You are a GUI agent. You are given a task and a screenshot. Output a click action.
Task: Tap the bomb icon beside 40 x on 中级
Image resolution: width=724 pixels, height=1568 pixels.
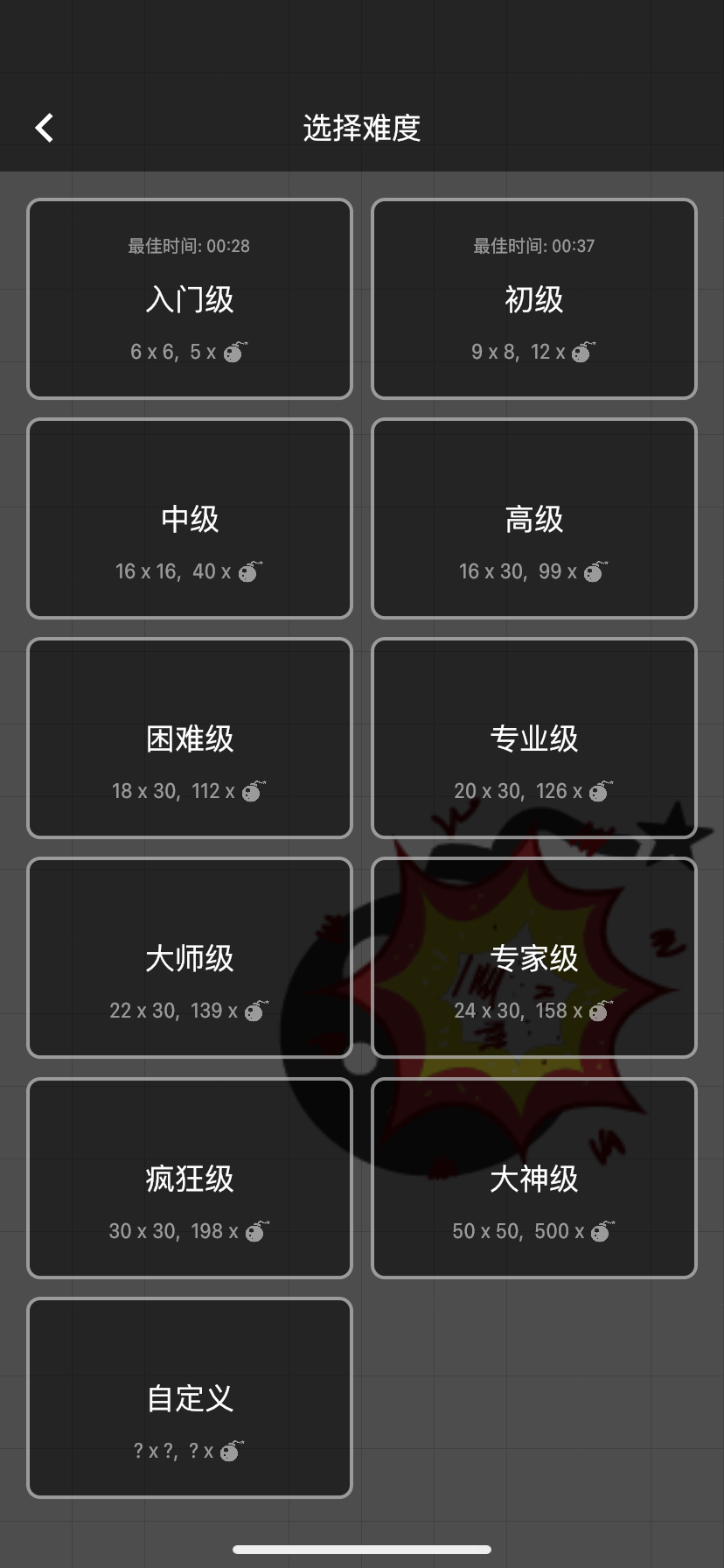[x=248, y=571]
